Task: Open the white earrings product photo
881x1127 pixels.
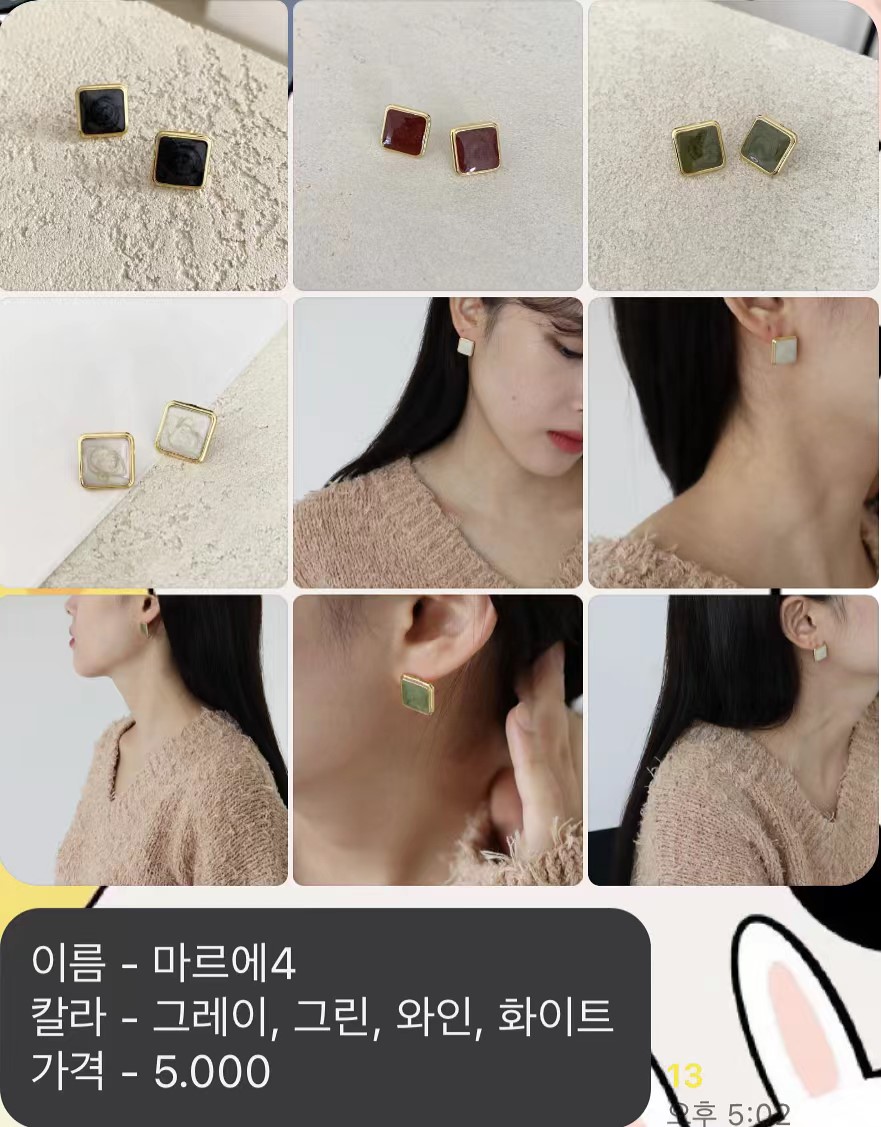Action: click(143, 442)
